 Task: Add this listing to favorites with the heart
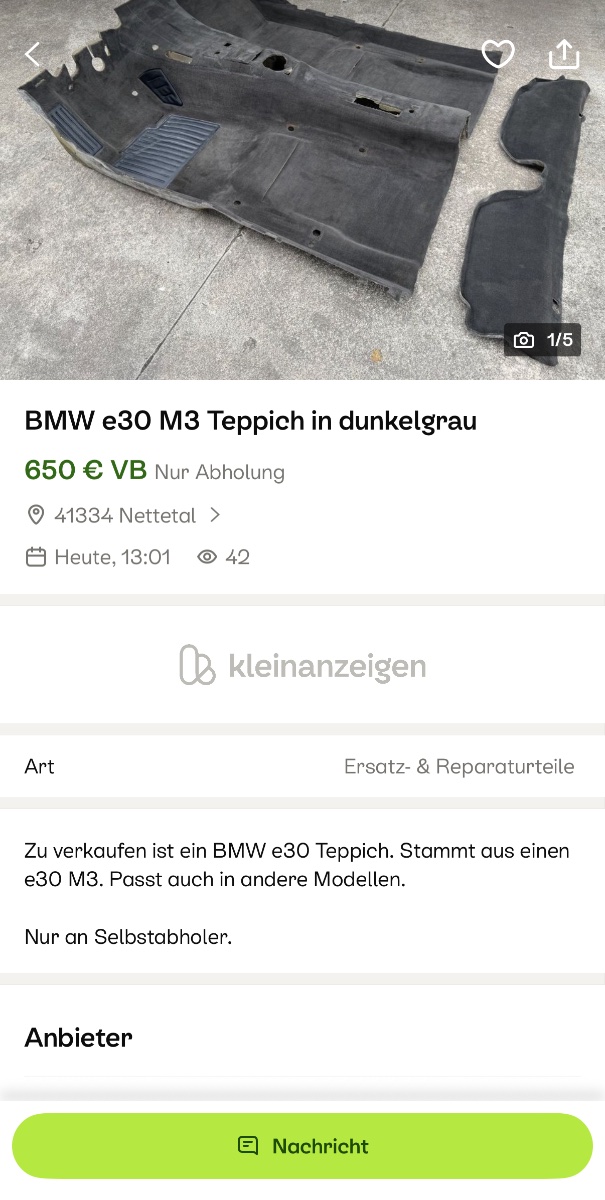498,54
